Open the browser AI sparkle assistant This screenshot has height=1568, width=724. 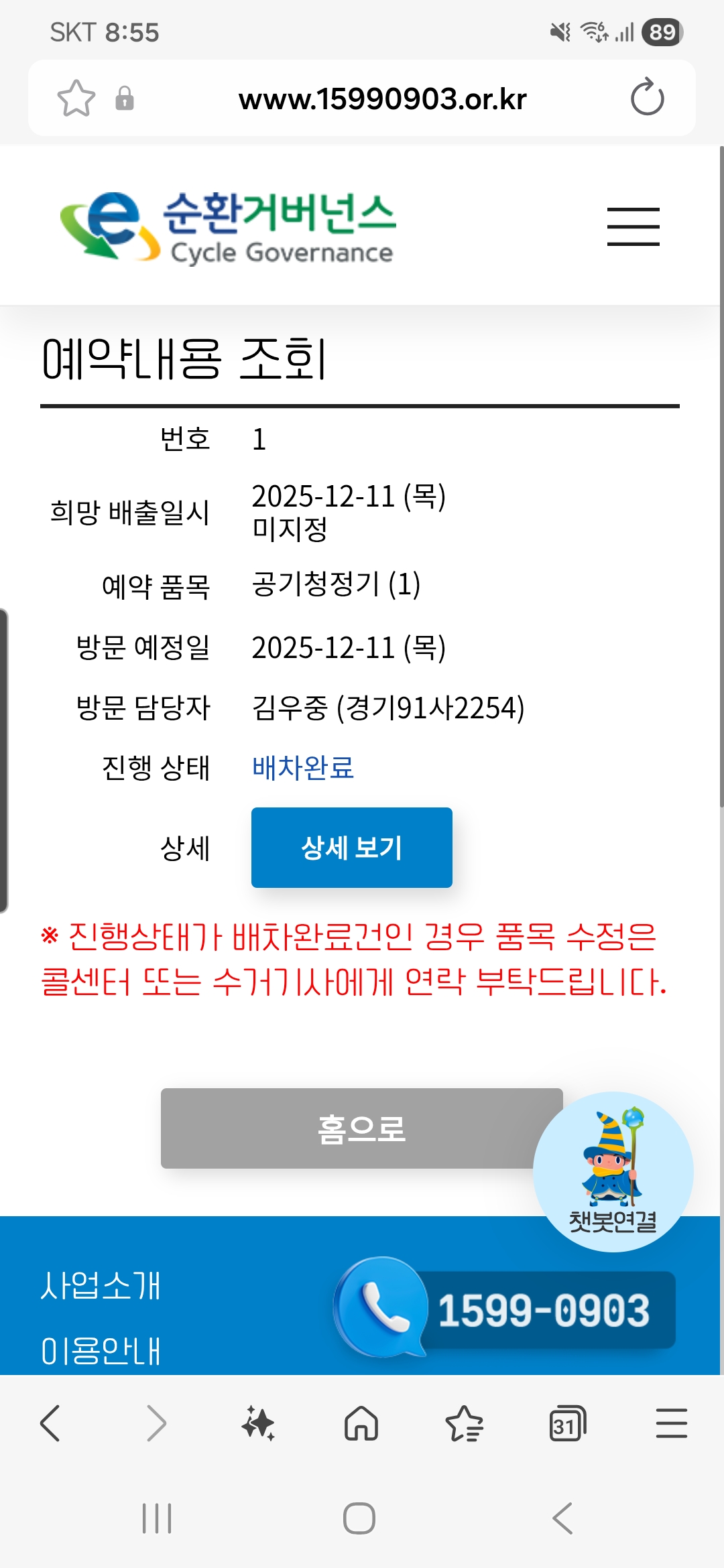pos(258,1423)
